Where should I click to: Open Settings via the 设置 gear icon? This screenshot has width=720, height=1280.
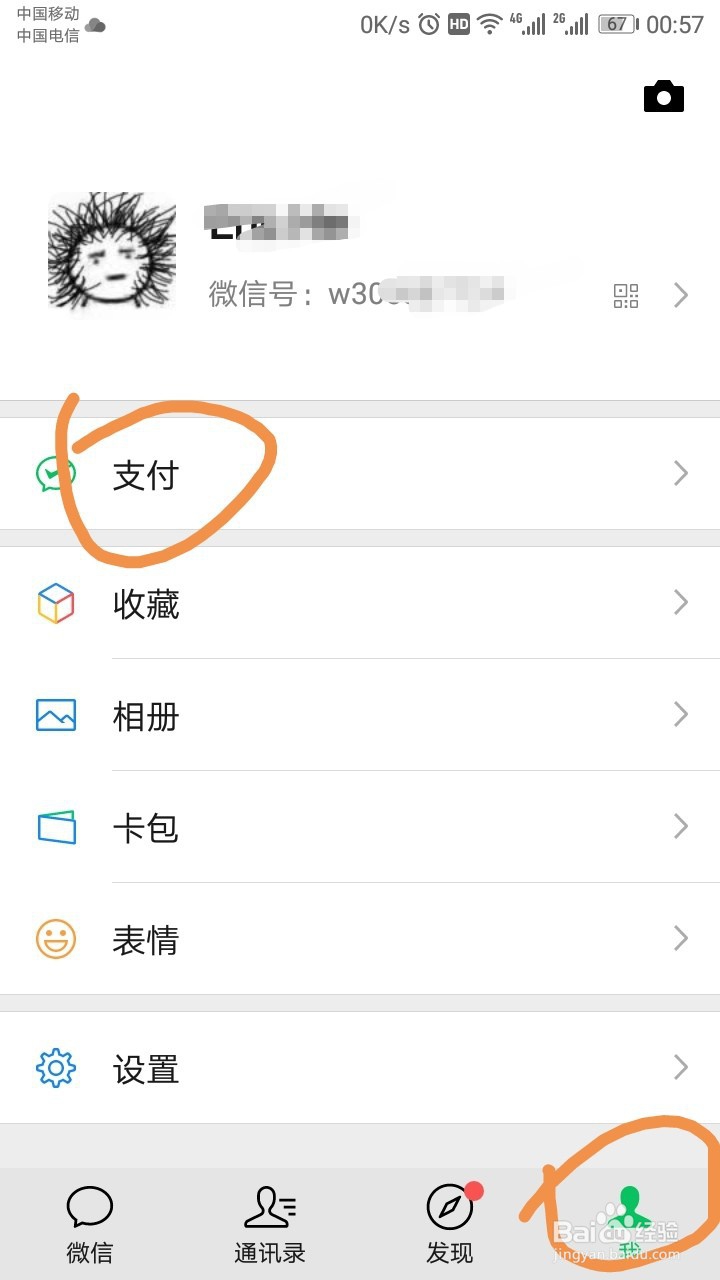pyautogui.click(x=55, y=1068)
